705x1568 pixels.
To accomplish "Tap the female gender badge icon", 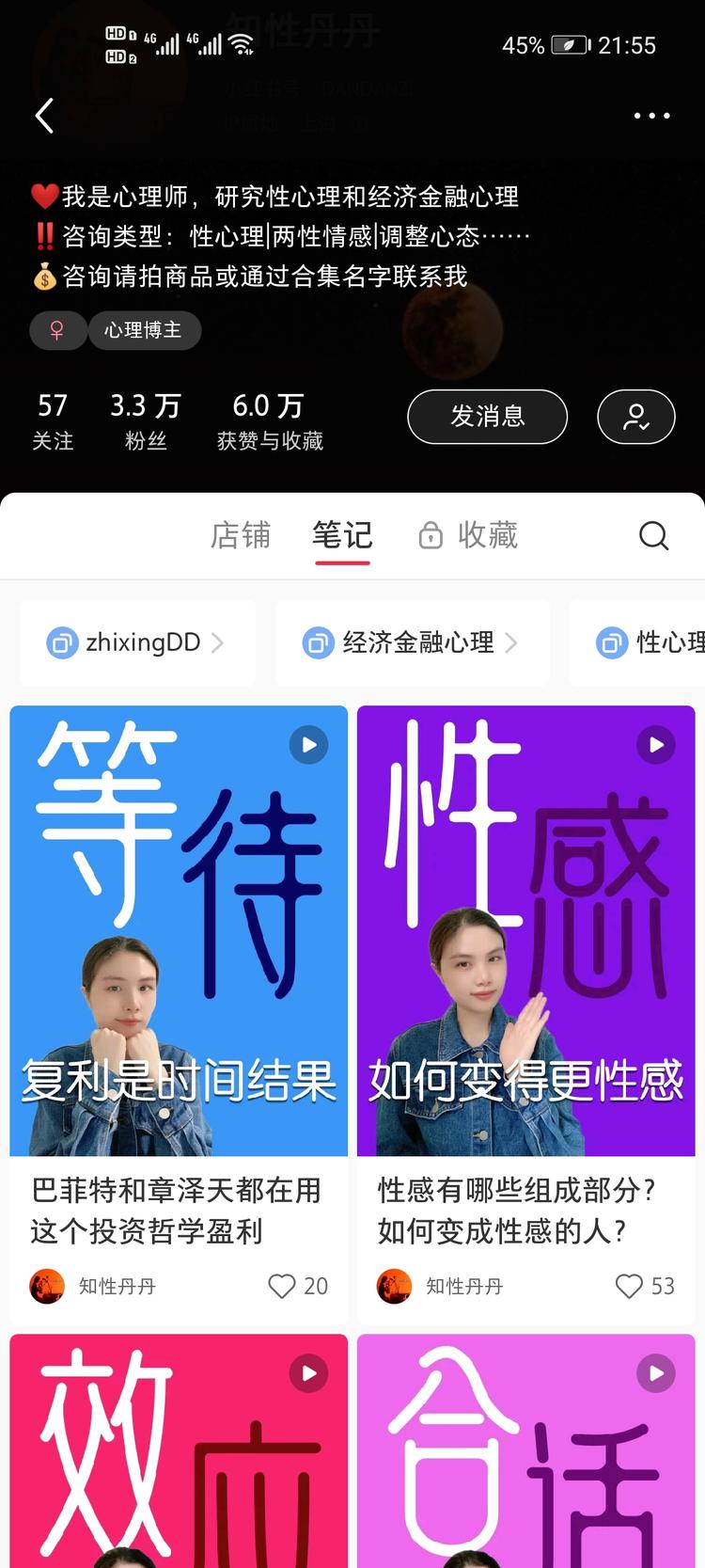I will 57,330.
